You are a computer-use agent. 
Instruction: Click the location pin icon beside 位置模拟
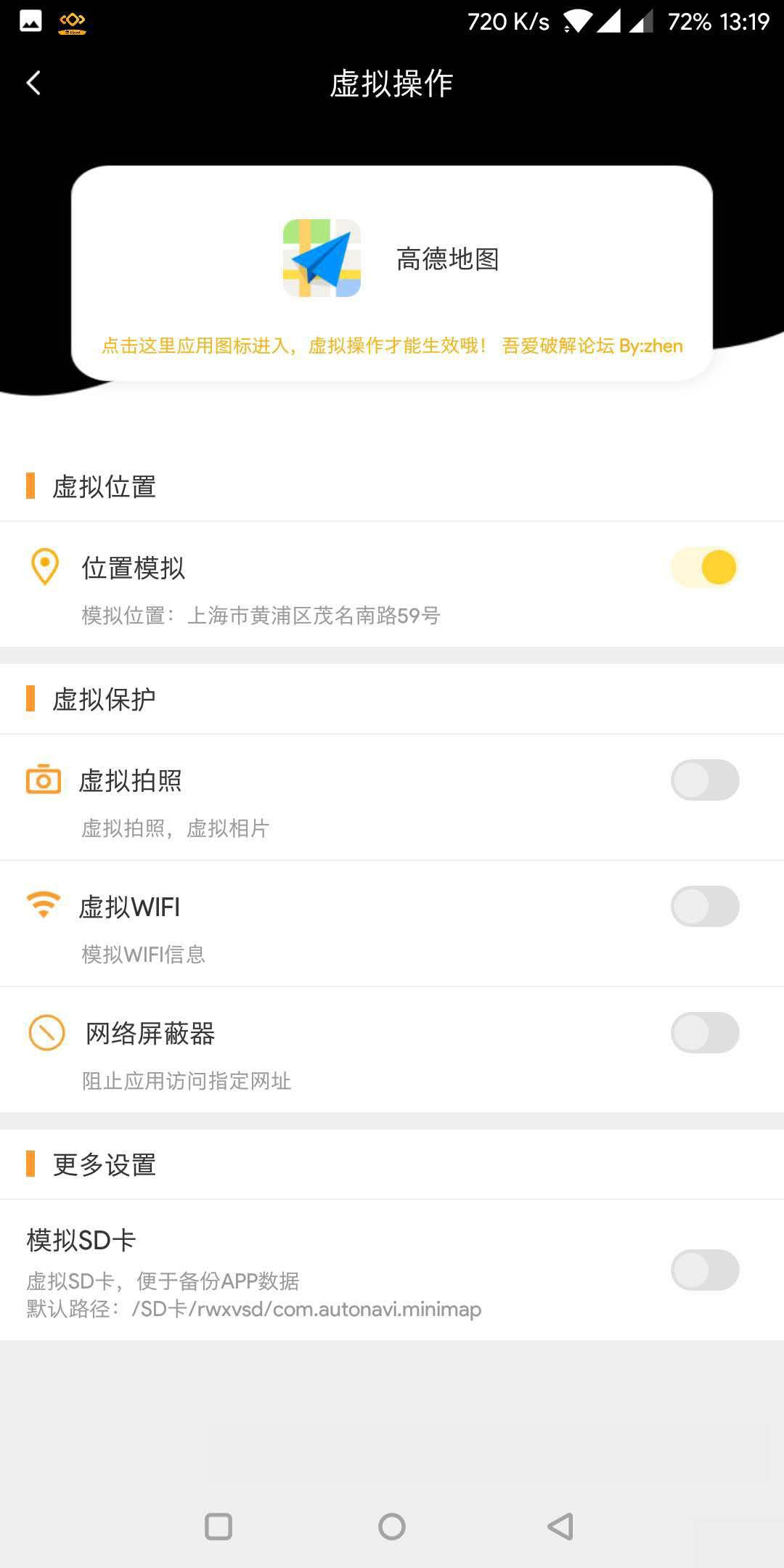pyautogui.click(x=44, y=566)
